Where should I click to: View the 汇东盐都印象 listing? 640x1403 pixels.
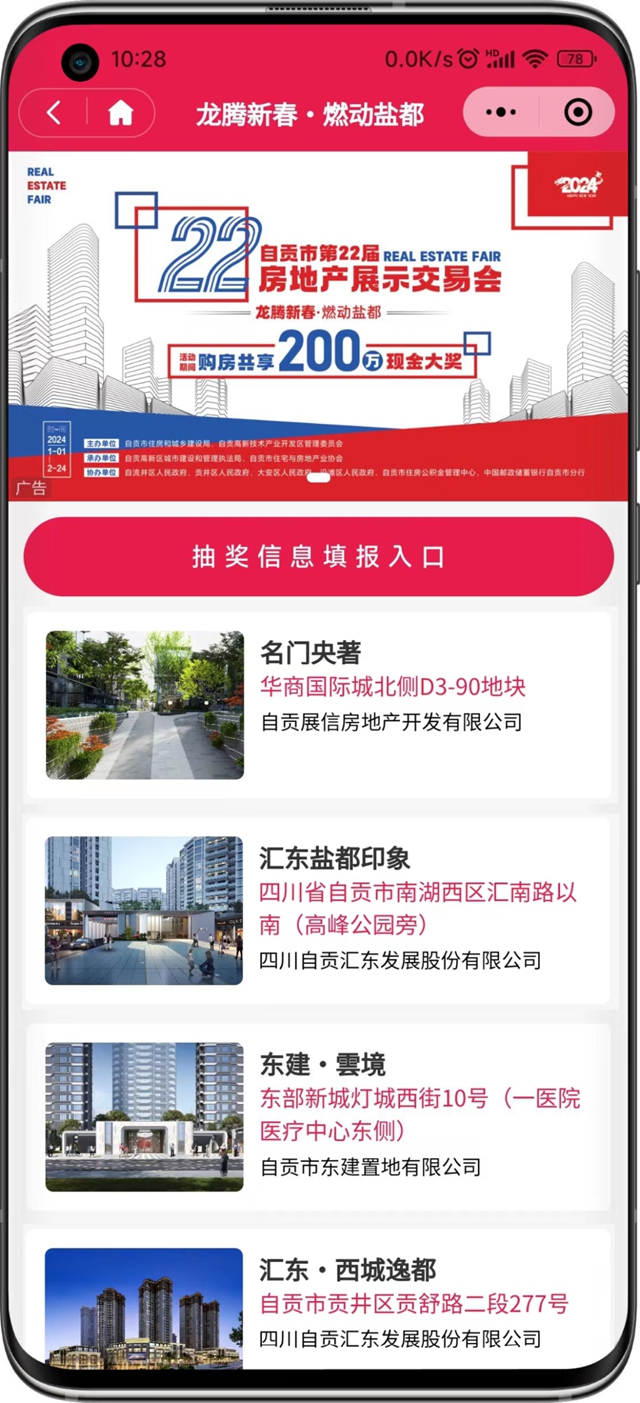click(x=318, y=910)
